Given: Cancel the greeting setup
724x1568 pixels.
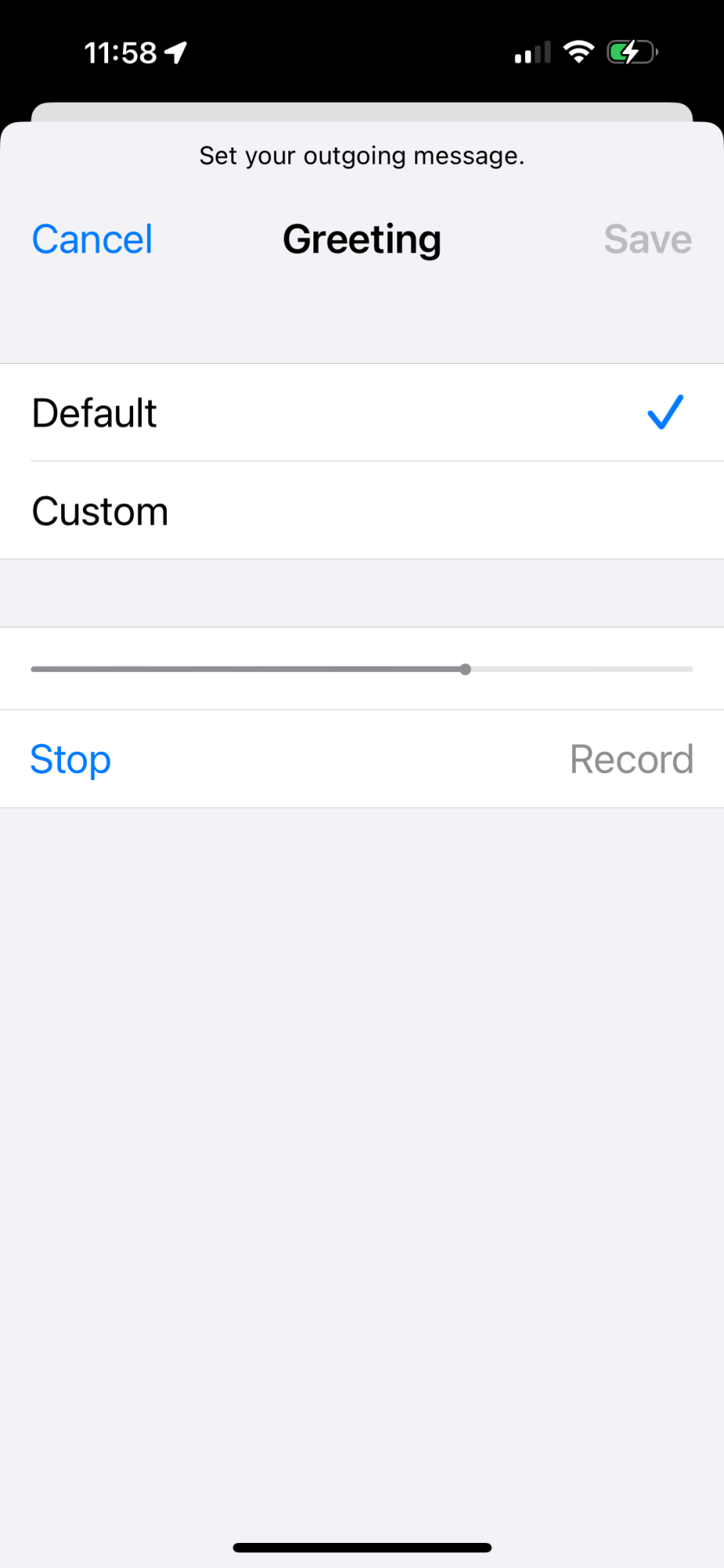Looking at the screenshot, I should (x=92, y=239).
